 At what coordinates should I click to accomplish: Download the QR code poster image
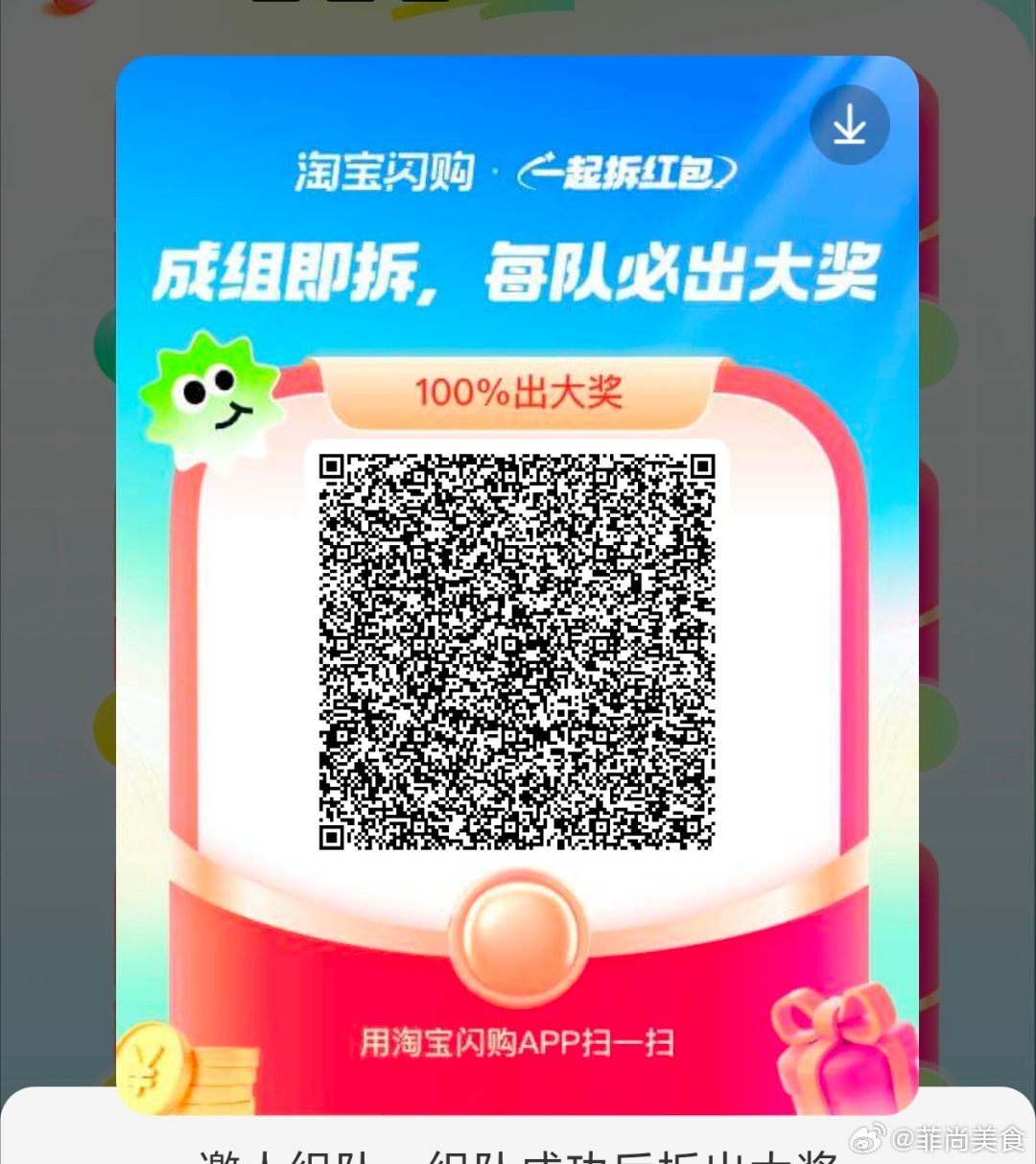pyautogui.click(x=849, y=126)
